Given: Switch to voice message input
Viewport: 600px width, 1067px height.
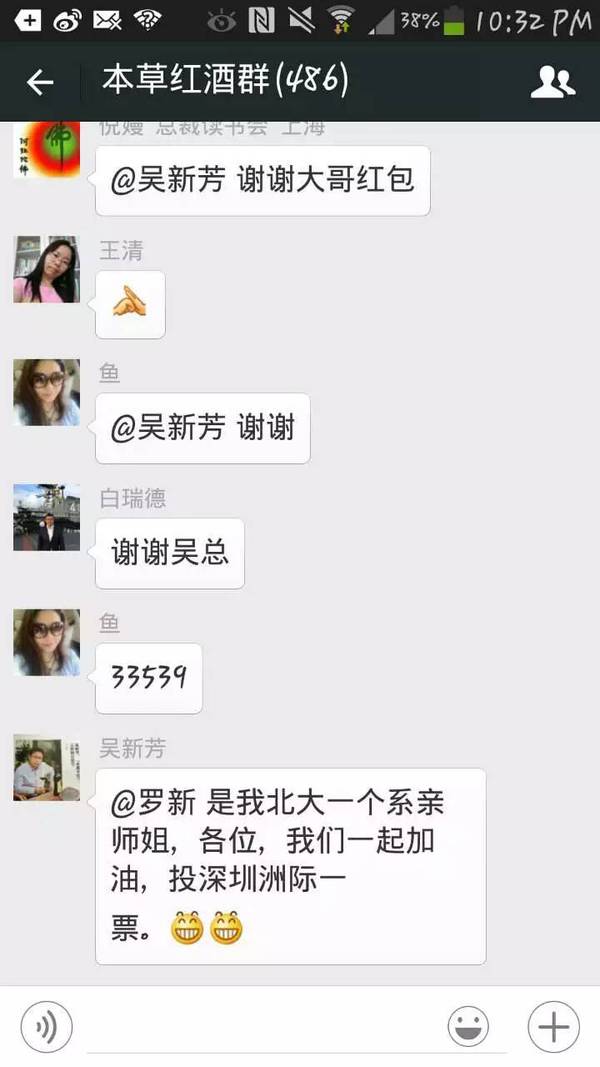Looking at the screenshot, I should (46, 1026).
